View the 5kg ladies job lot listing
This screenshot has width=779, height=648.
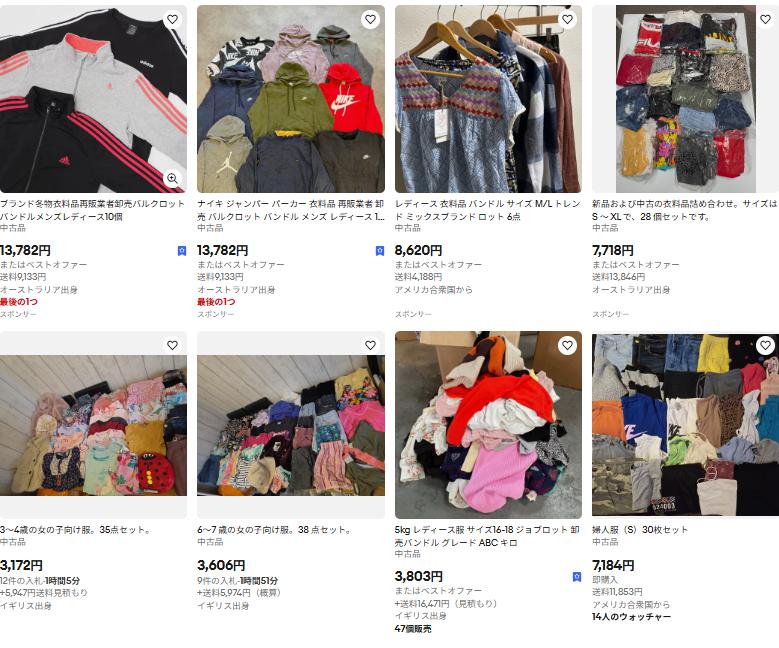click(488, 535)
